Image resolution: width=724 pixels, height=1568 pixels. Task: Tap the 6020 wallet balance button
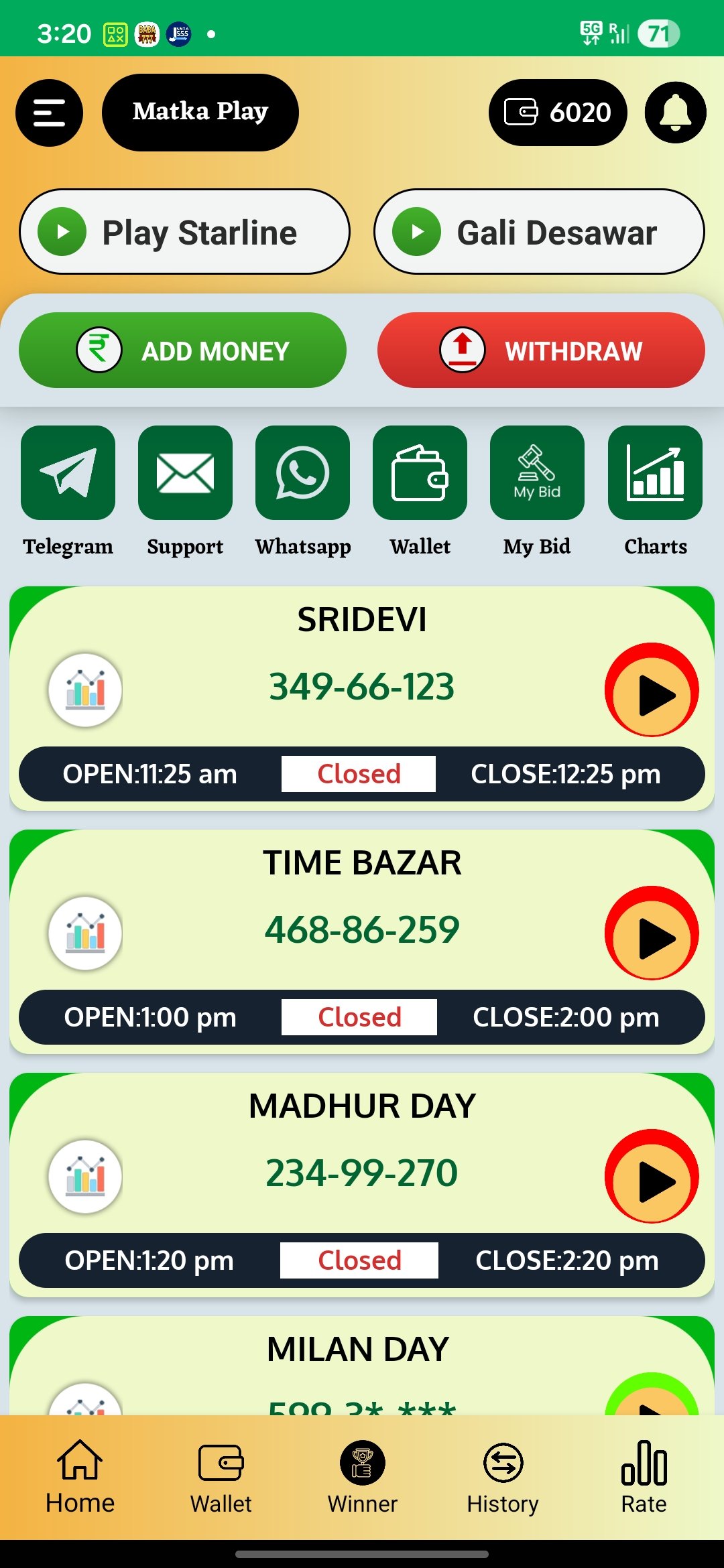[558, 113]
